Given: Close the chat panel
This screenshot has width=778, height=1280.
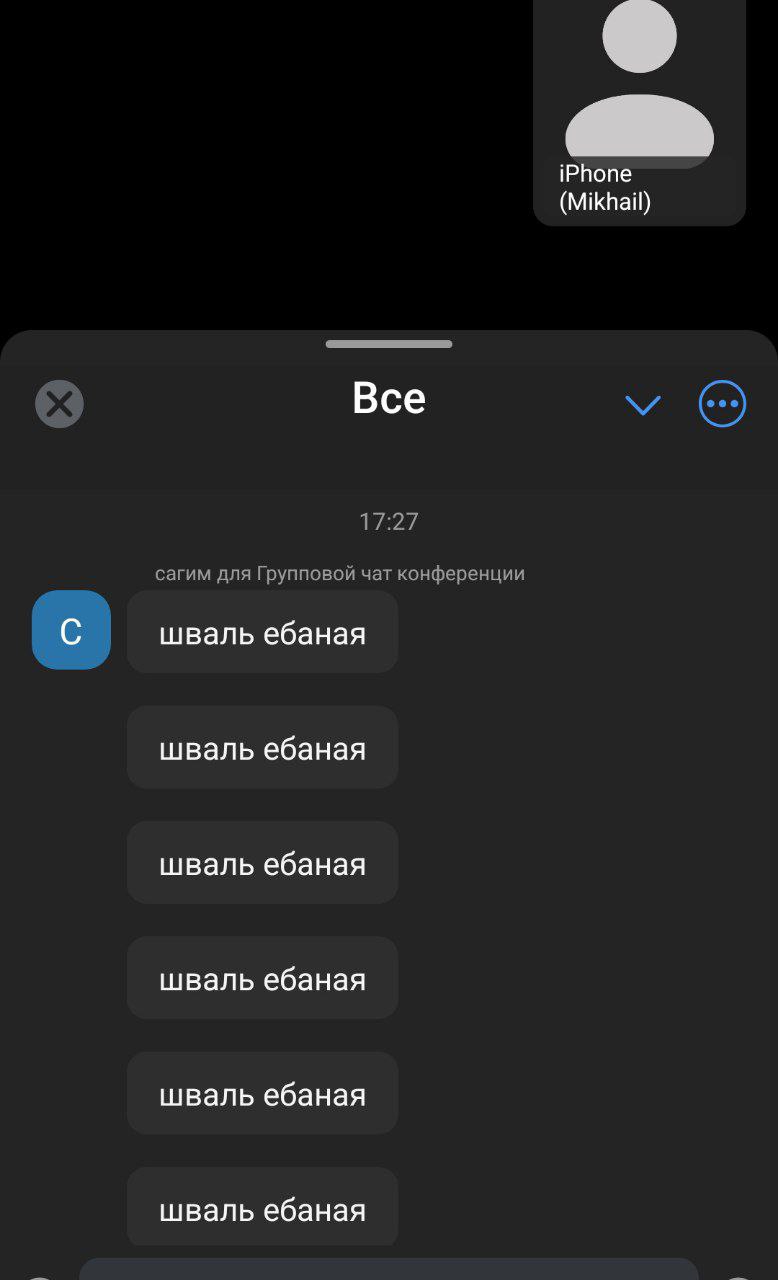Looking at the screenshot, I should coord(59,405).
